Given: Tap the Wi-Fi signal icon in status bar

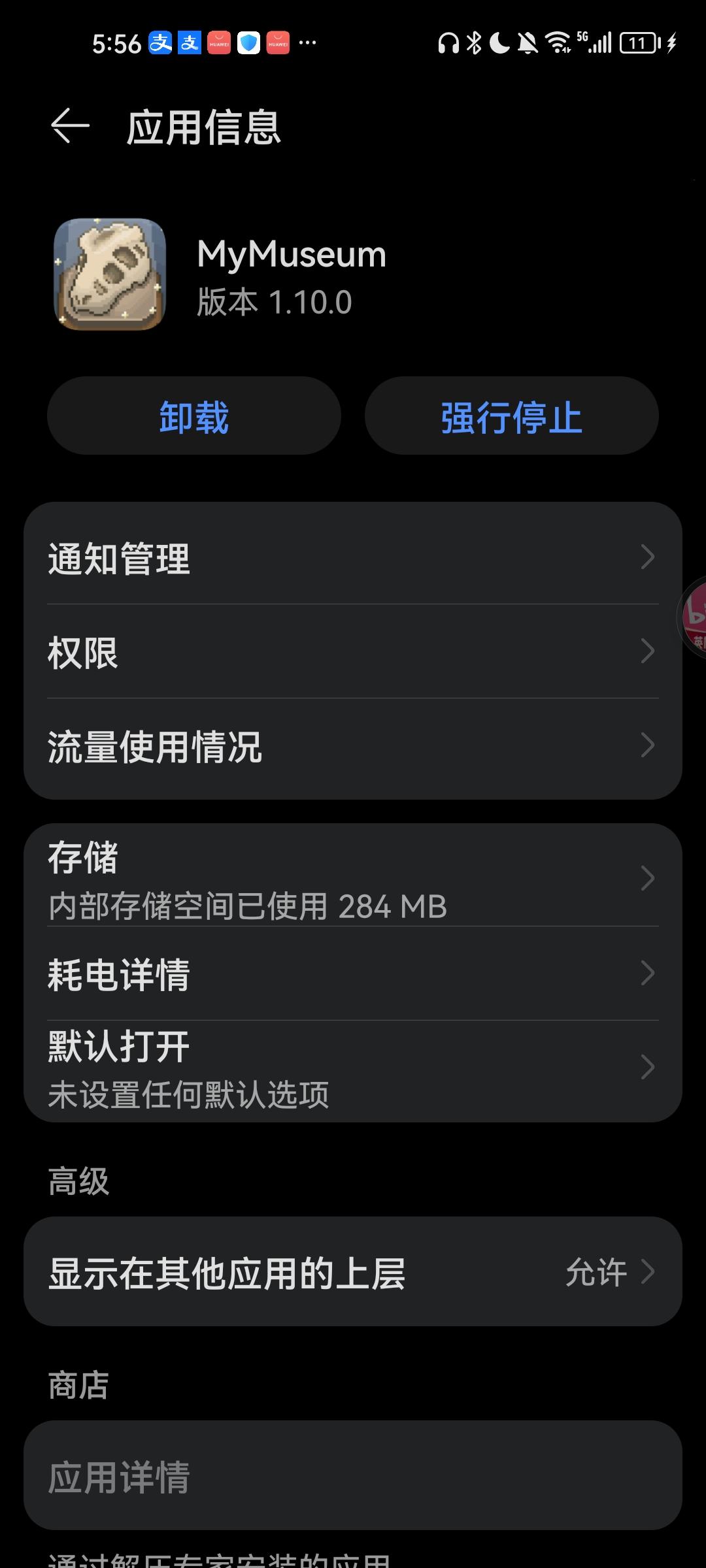Looking at the screenshot, I should coord(557,42).
